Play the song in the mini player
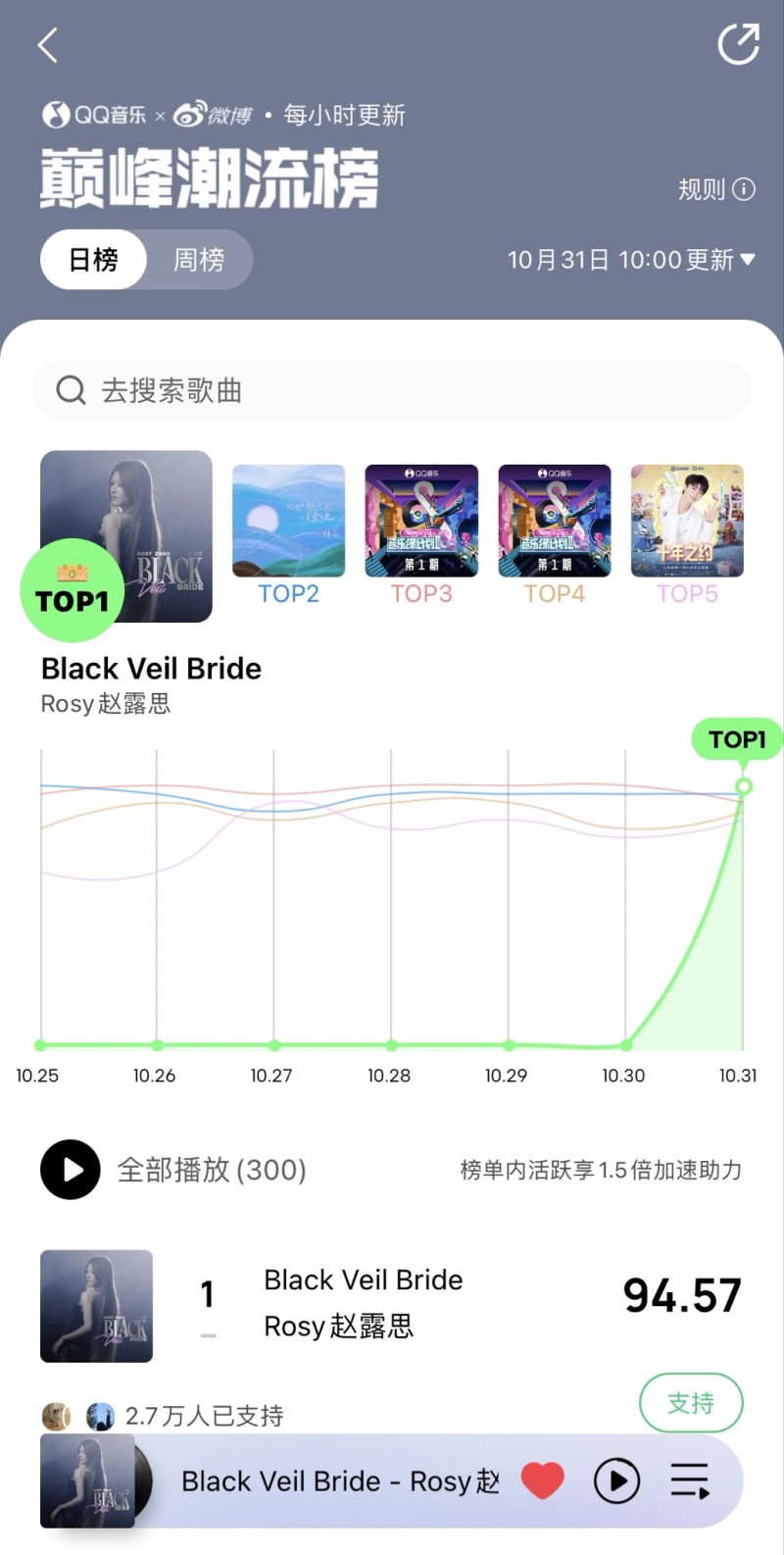 [x=616, y=1480]
